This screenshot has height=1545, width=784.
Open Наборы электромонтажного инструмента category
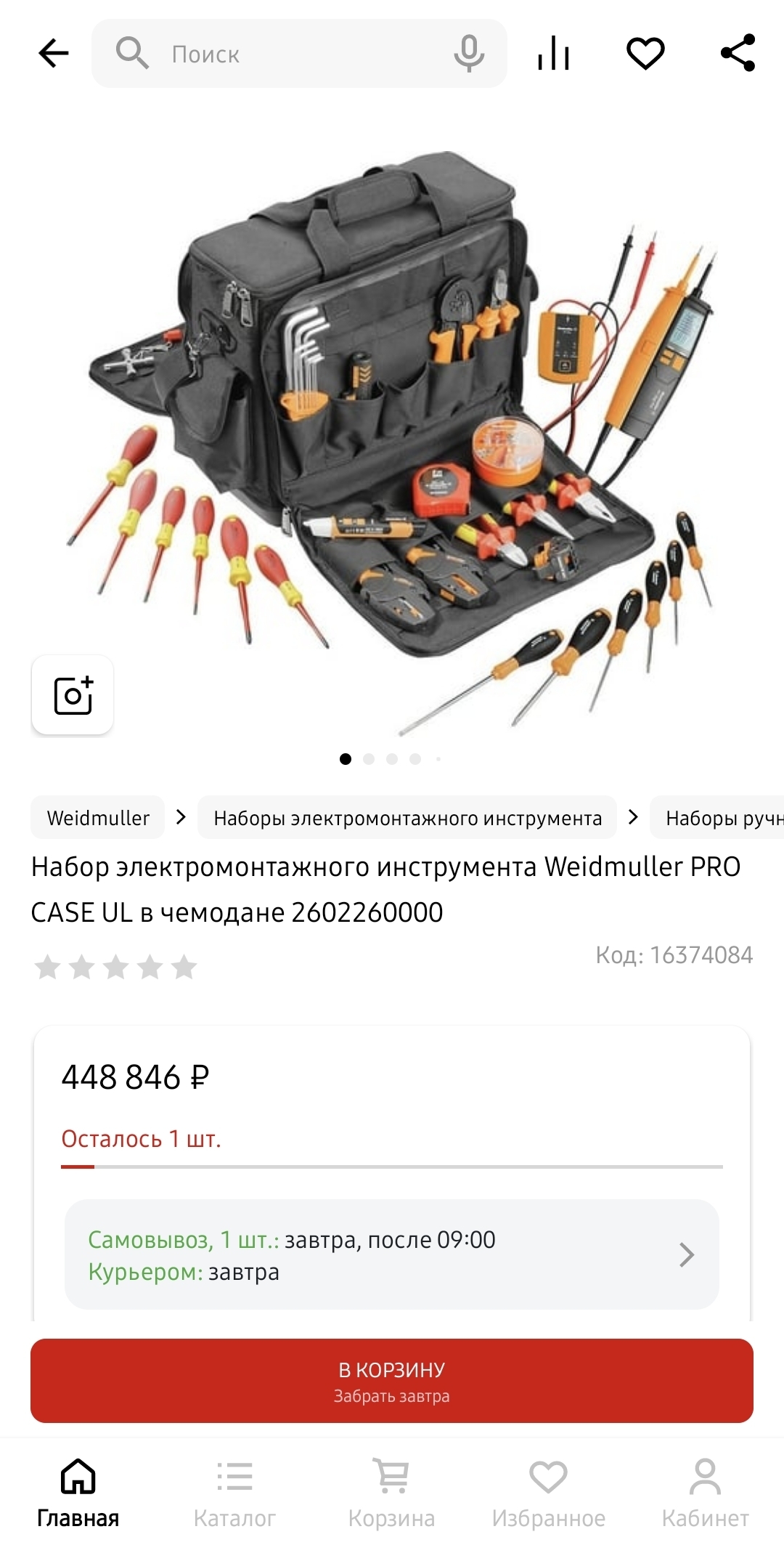point(407,818)
